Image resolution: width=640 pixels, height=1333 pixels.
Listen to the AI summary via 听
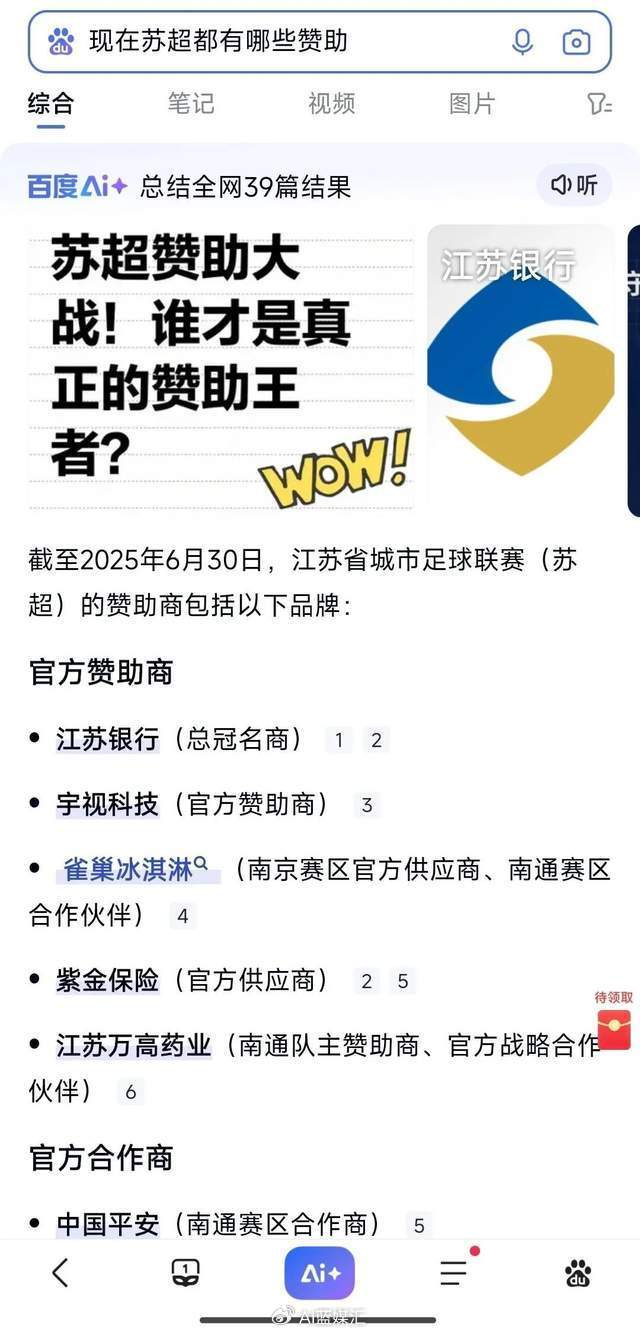coord(575,185)
